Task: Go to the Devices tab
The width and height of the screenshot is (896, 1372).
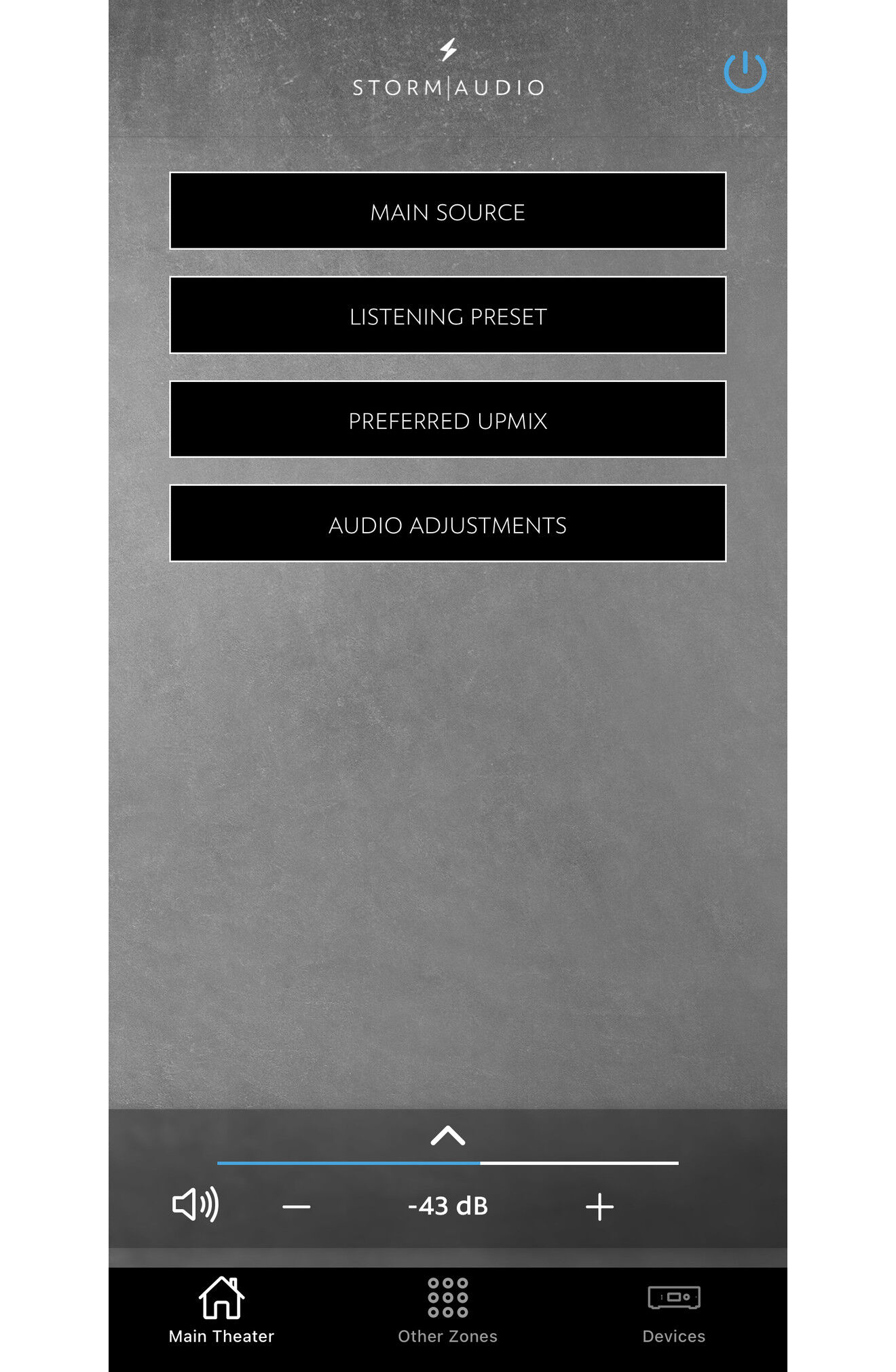Action: click(x=673, y=1311)
